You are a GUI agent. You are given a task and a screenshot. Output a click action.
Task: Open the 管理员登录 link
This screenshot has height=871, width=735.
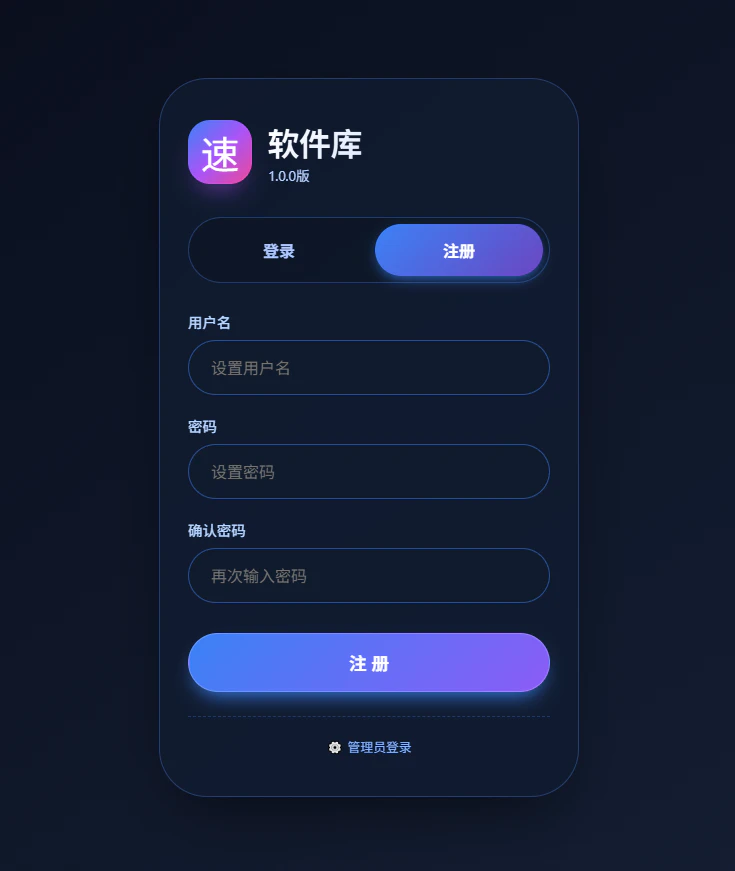(370, 748)
